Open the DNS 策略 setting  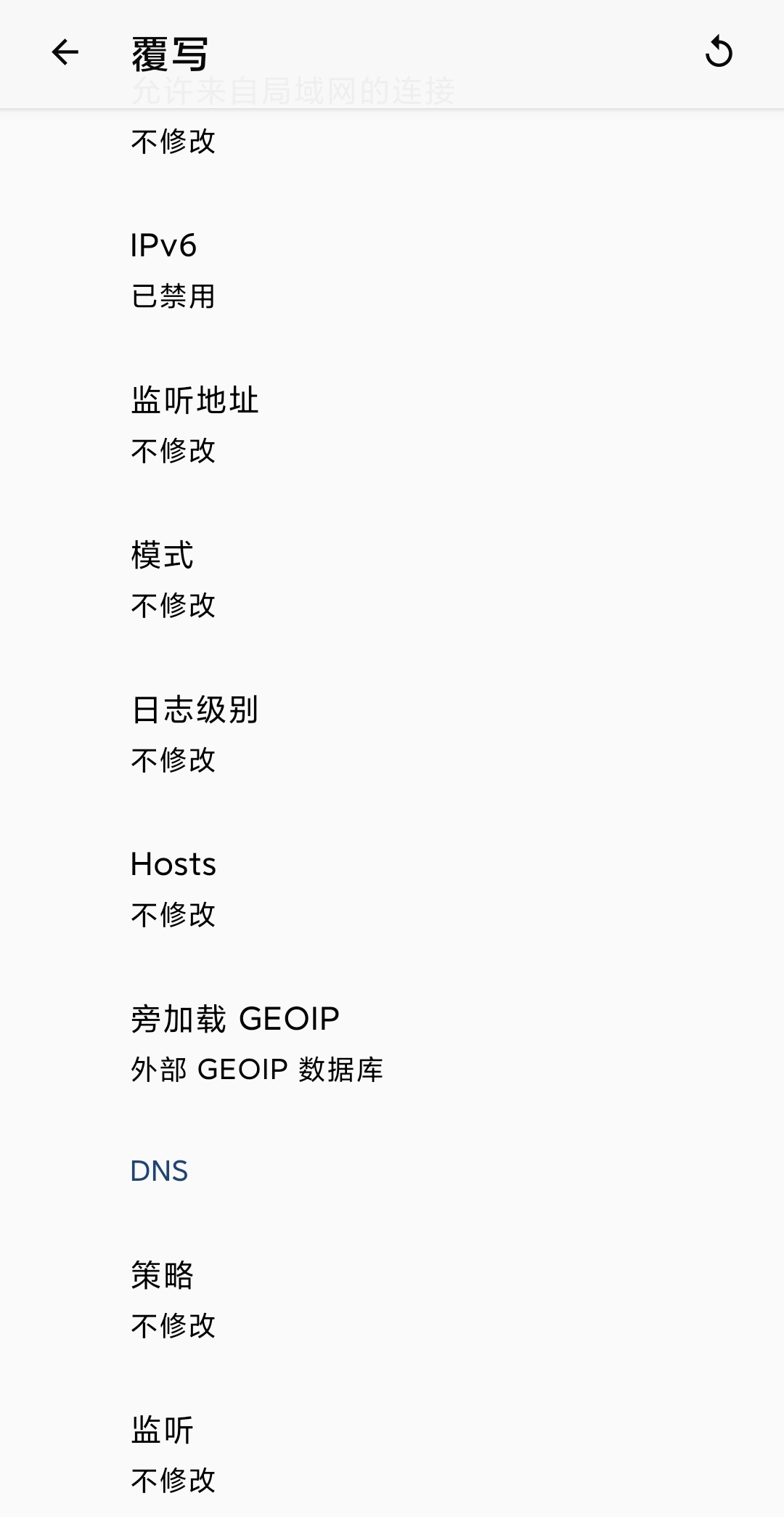point(392,1299)
